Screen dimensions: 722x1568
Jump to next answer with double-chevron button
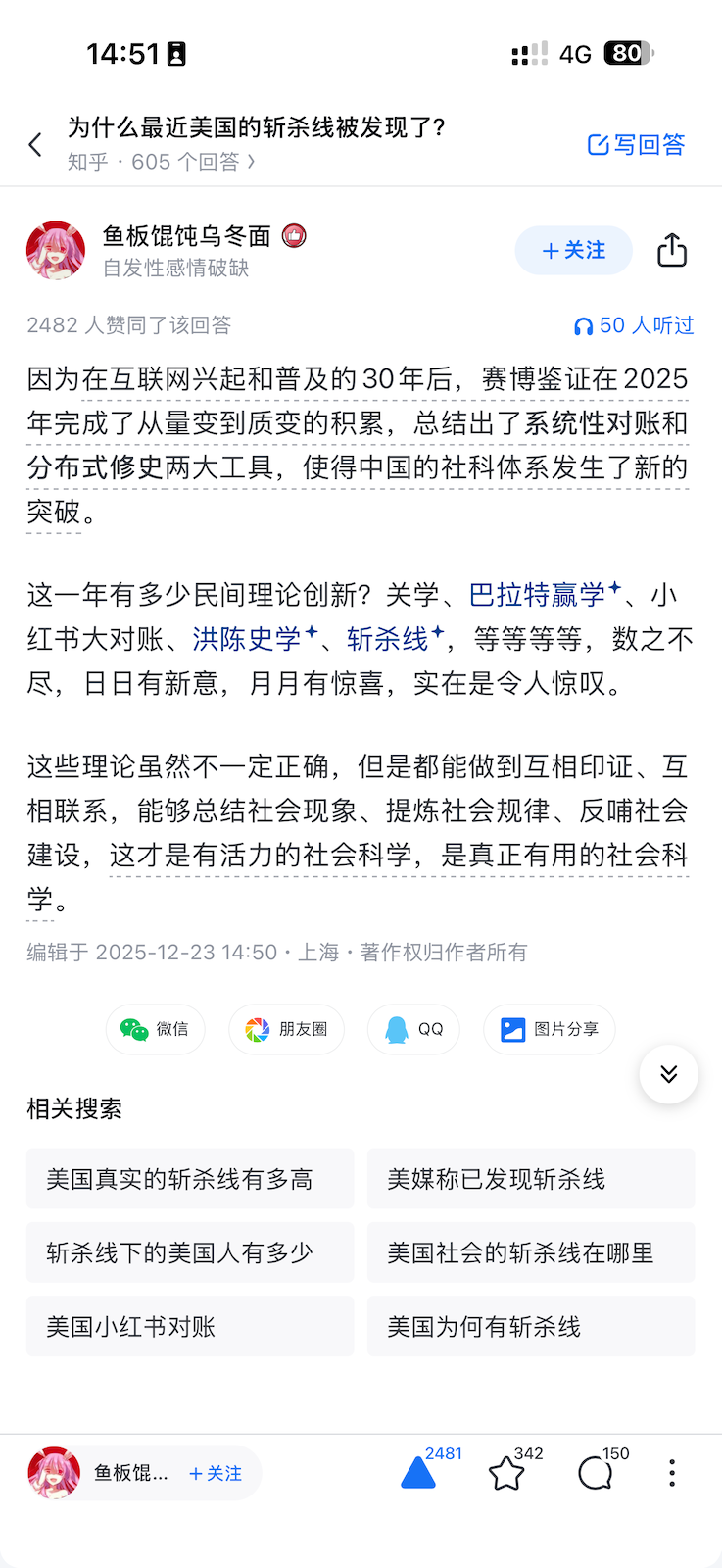click(668, 1074)
